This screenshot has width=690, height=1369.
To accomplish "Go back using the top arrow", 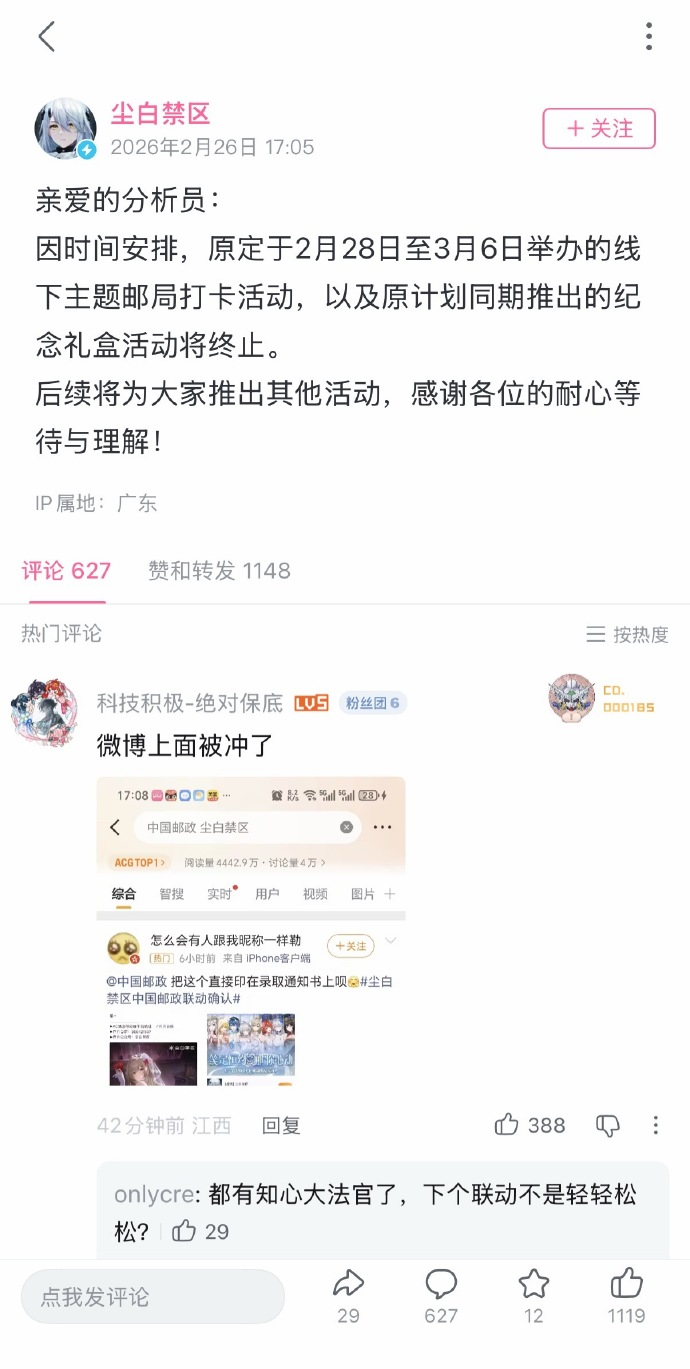I will (46, 37).
